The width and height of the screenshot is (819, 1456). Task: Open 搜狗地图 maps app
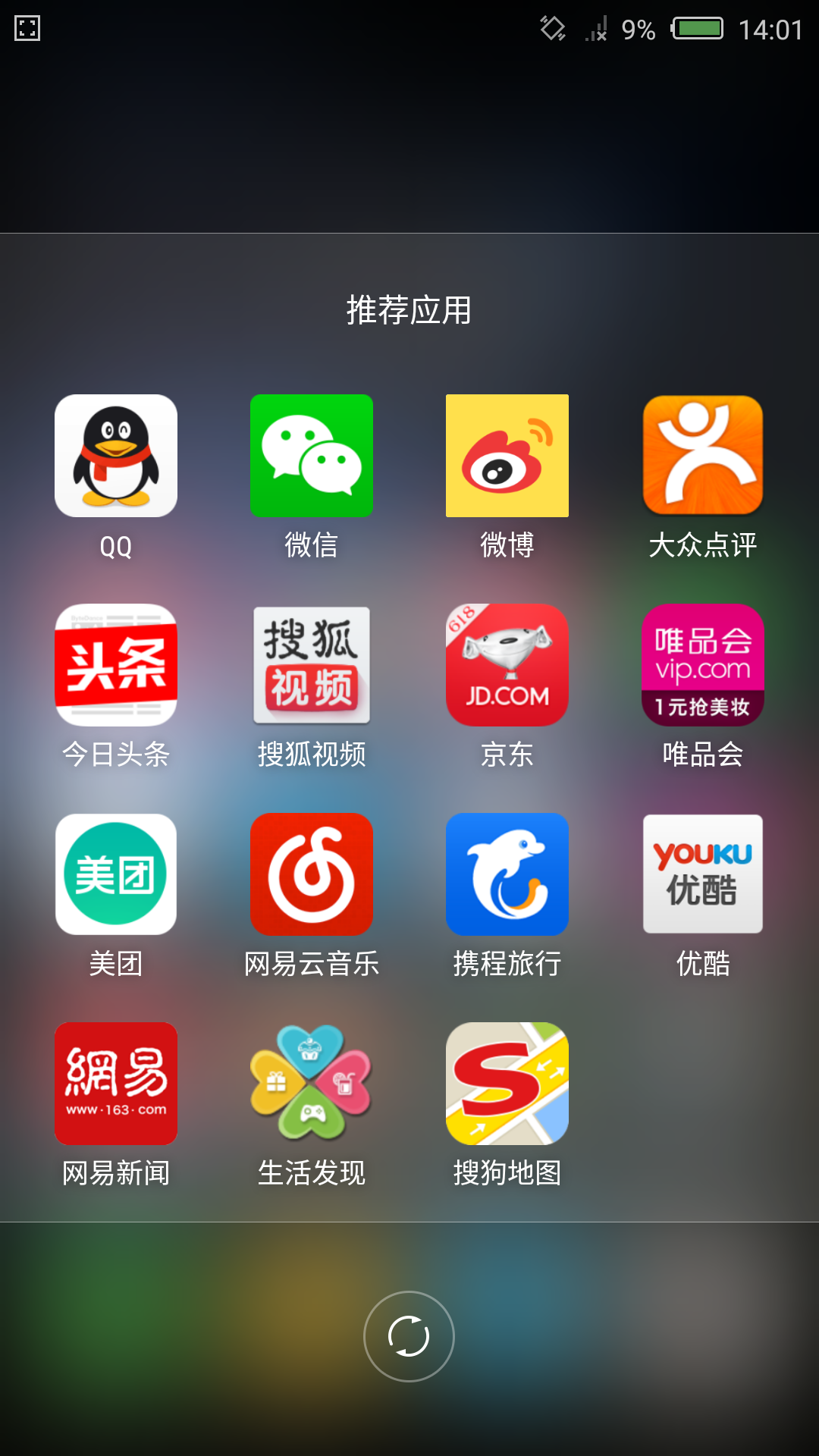point(507,1084)
